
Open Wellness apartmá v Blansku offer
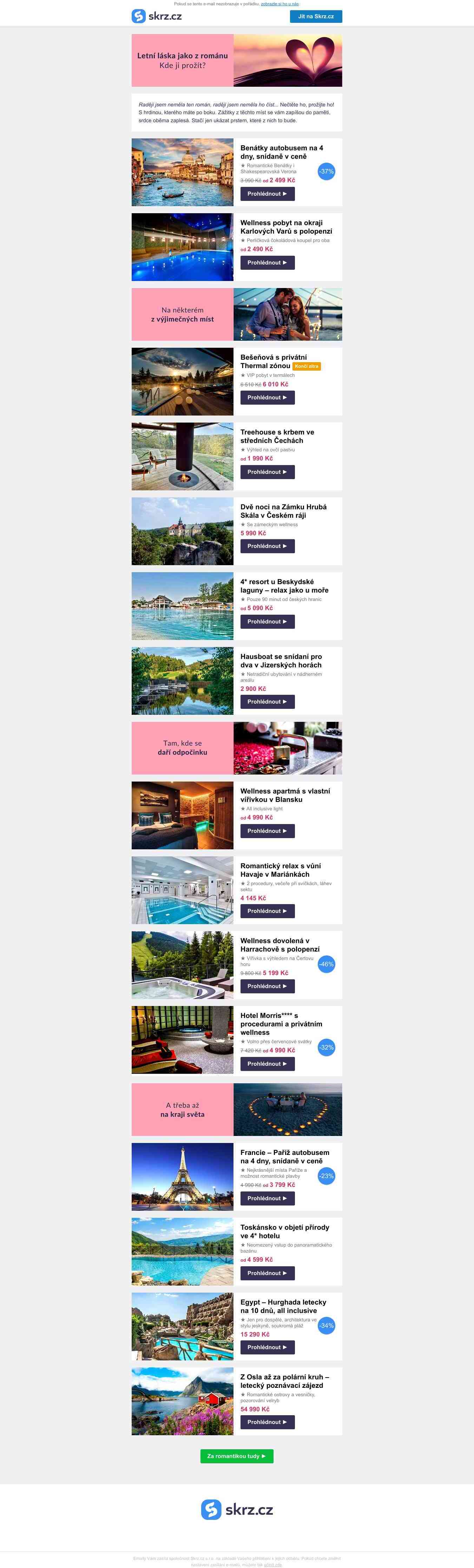click(x=267, y=831)
